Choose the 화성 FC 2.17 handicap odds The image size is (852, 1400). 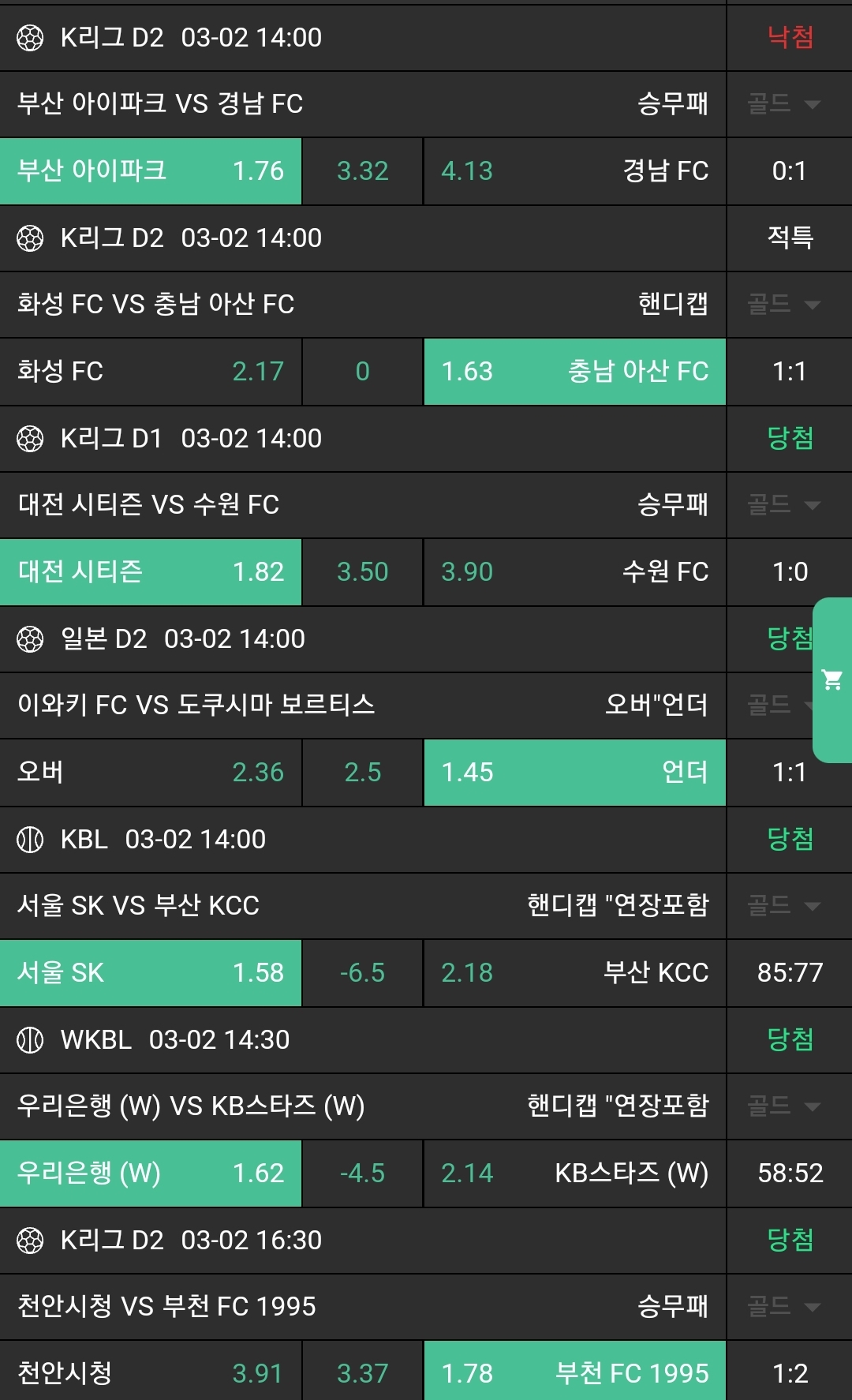point(151,372)
